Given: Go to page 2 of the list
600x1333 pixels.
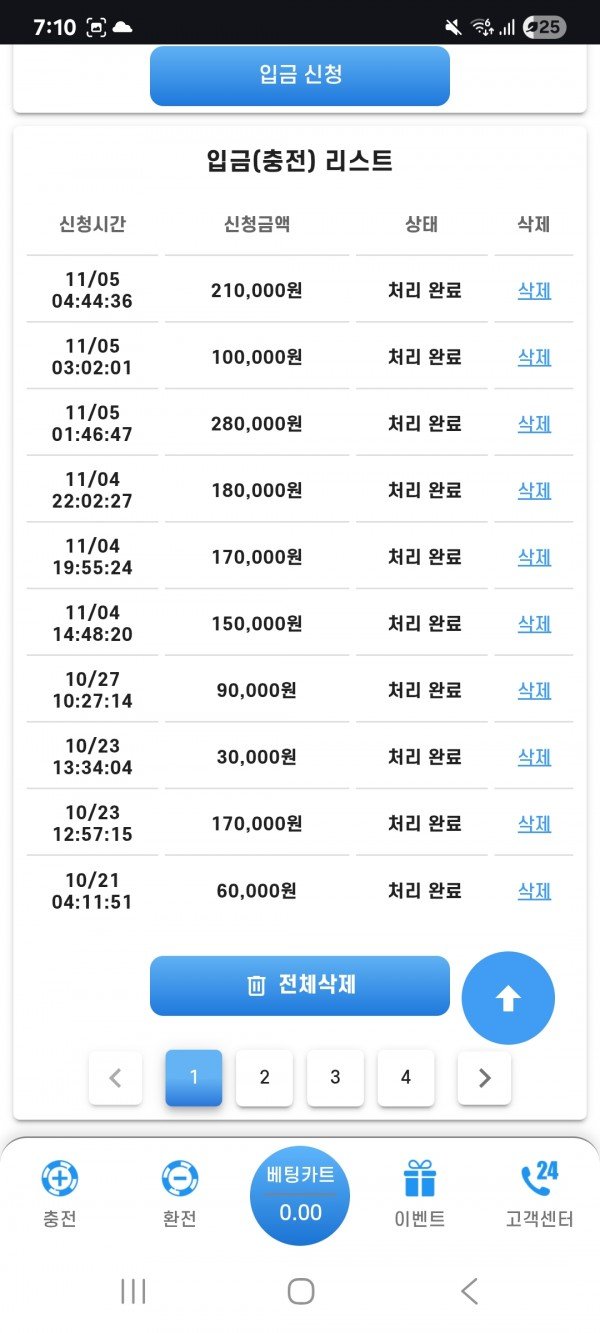Looking at the screenshot, I should (264, 1077).
